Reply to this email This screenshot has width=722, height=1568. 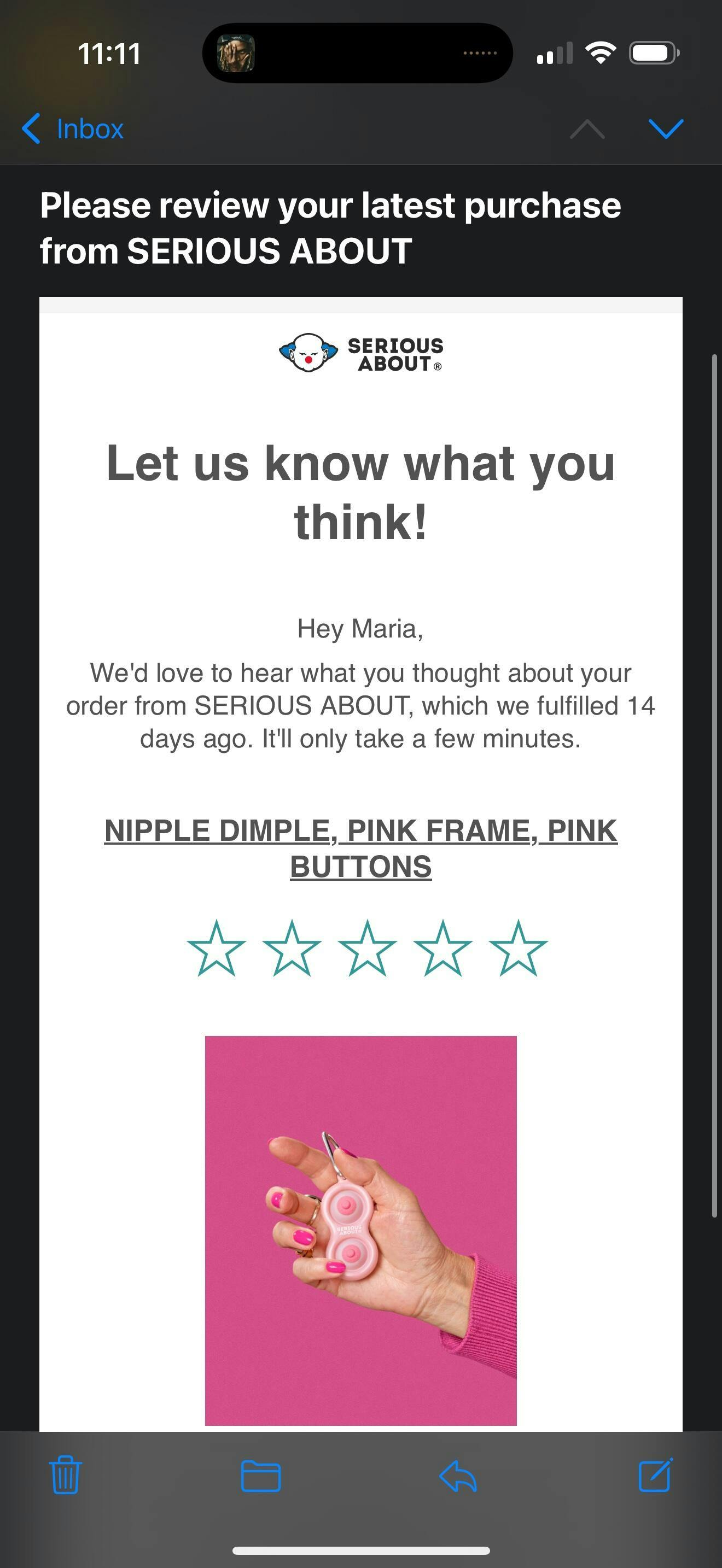pos(458,1476)
